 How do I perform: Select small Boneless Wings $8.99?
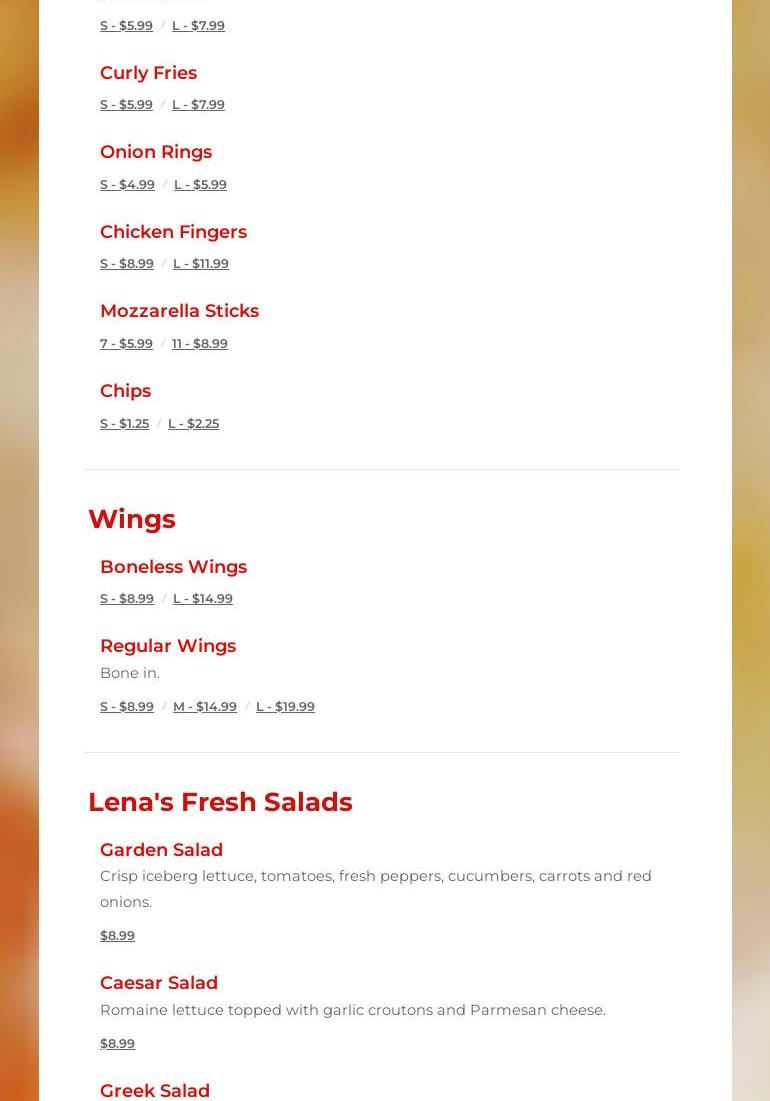[127, 599]
